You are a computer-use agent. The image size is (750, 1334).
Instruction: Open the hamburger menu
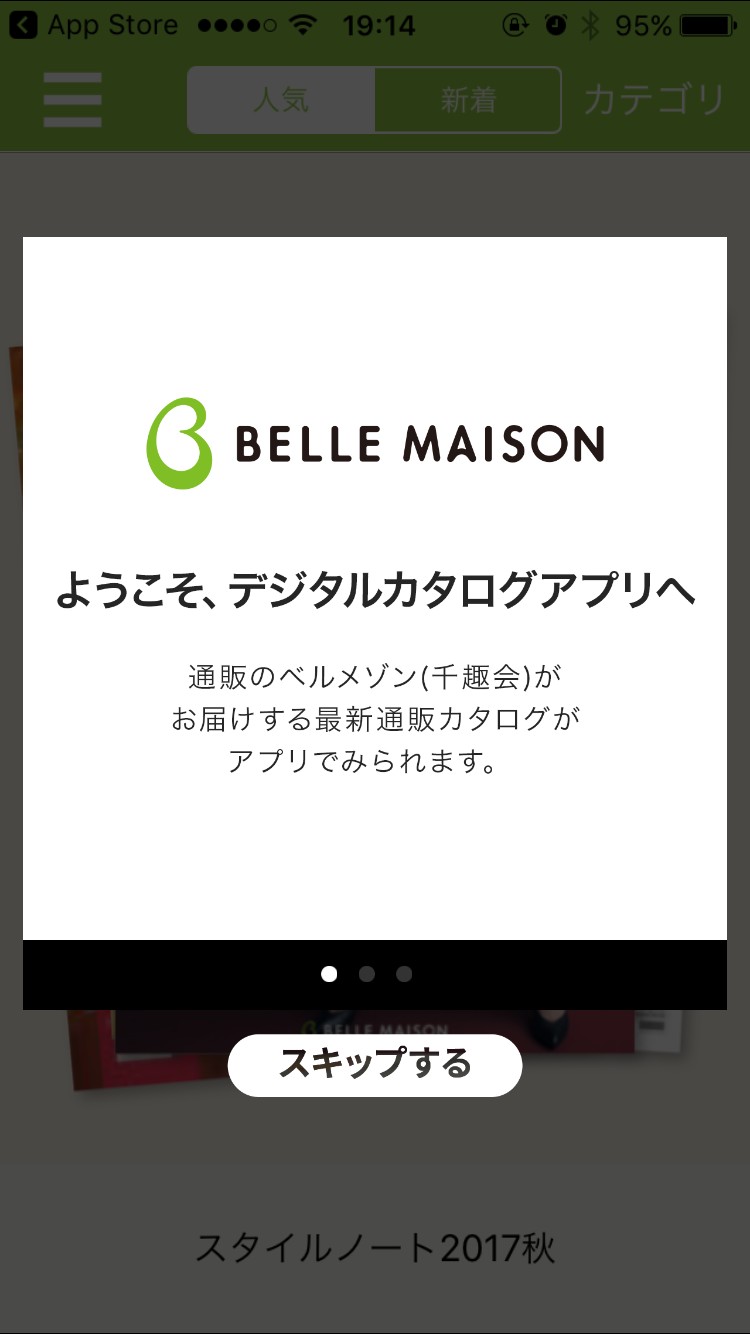[72, 100]
